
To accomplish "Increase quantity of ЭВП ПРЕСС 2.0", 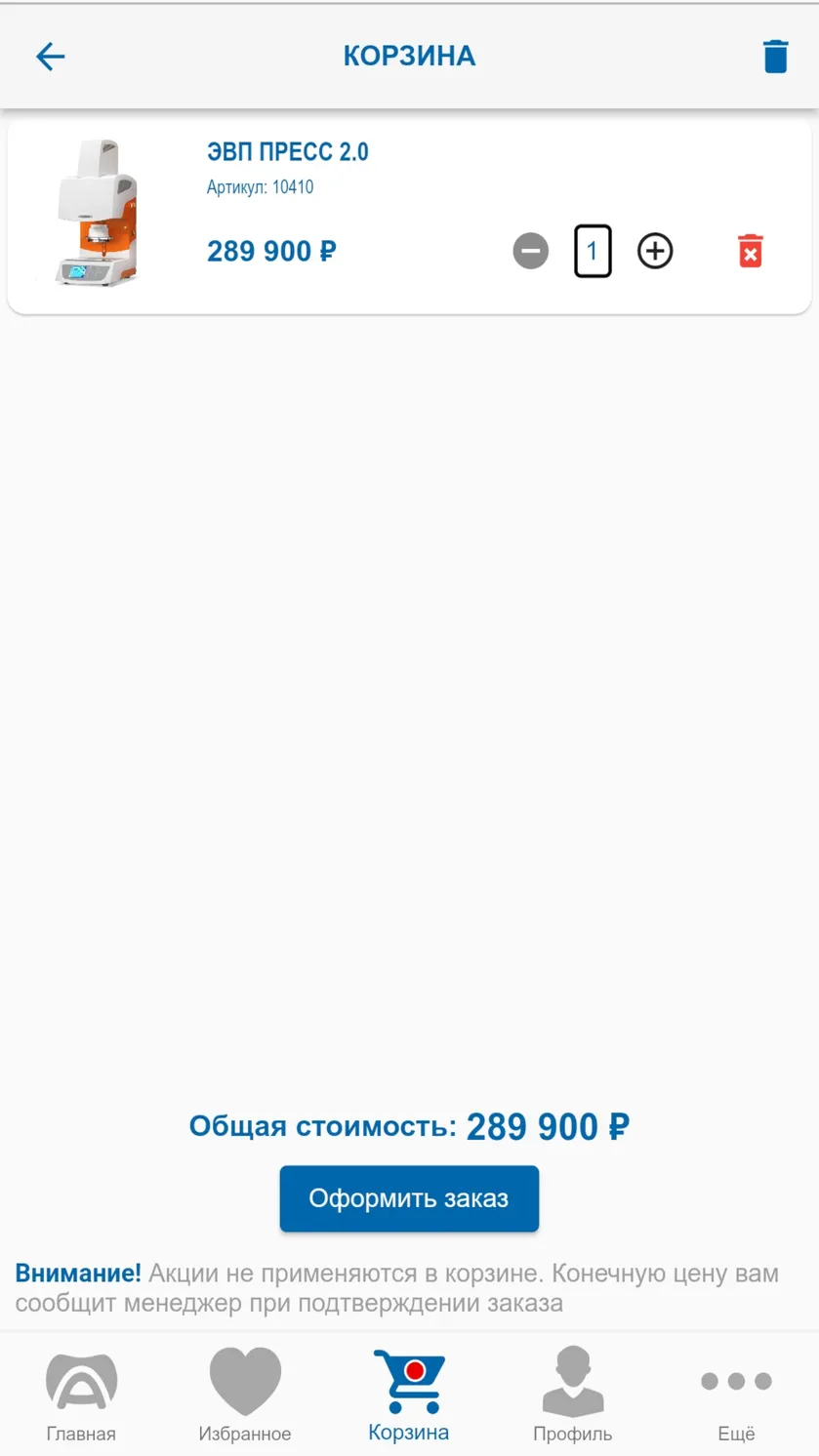I will [x=655, y=252].
